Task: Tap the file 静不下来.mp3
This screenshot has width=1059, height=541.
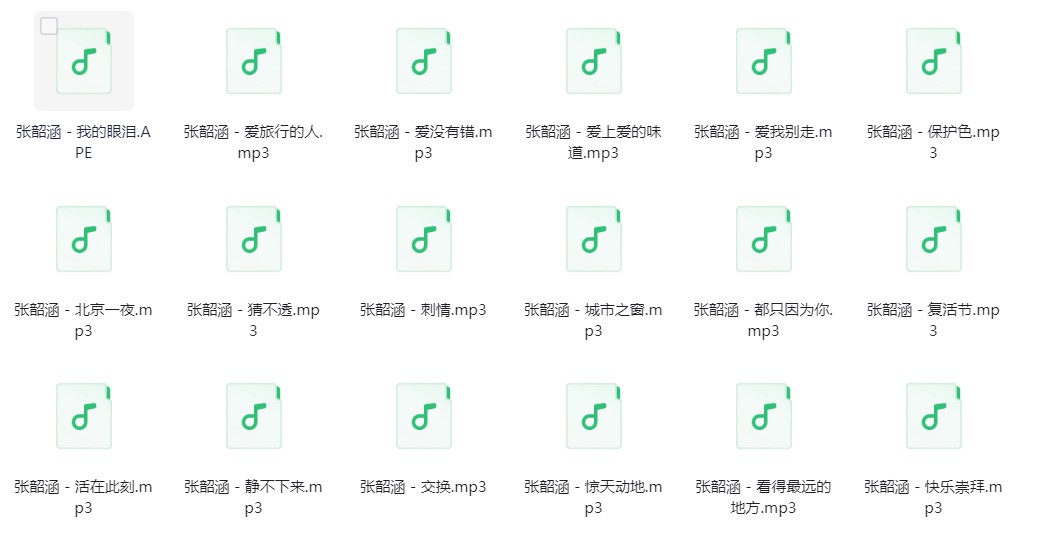Action: coord(254,416)
